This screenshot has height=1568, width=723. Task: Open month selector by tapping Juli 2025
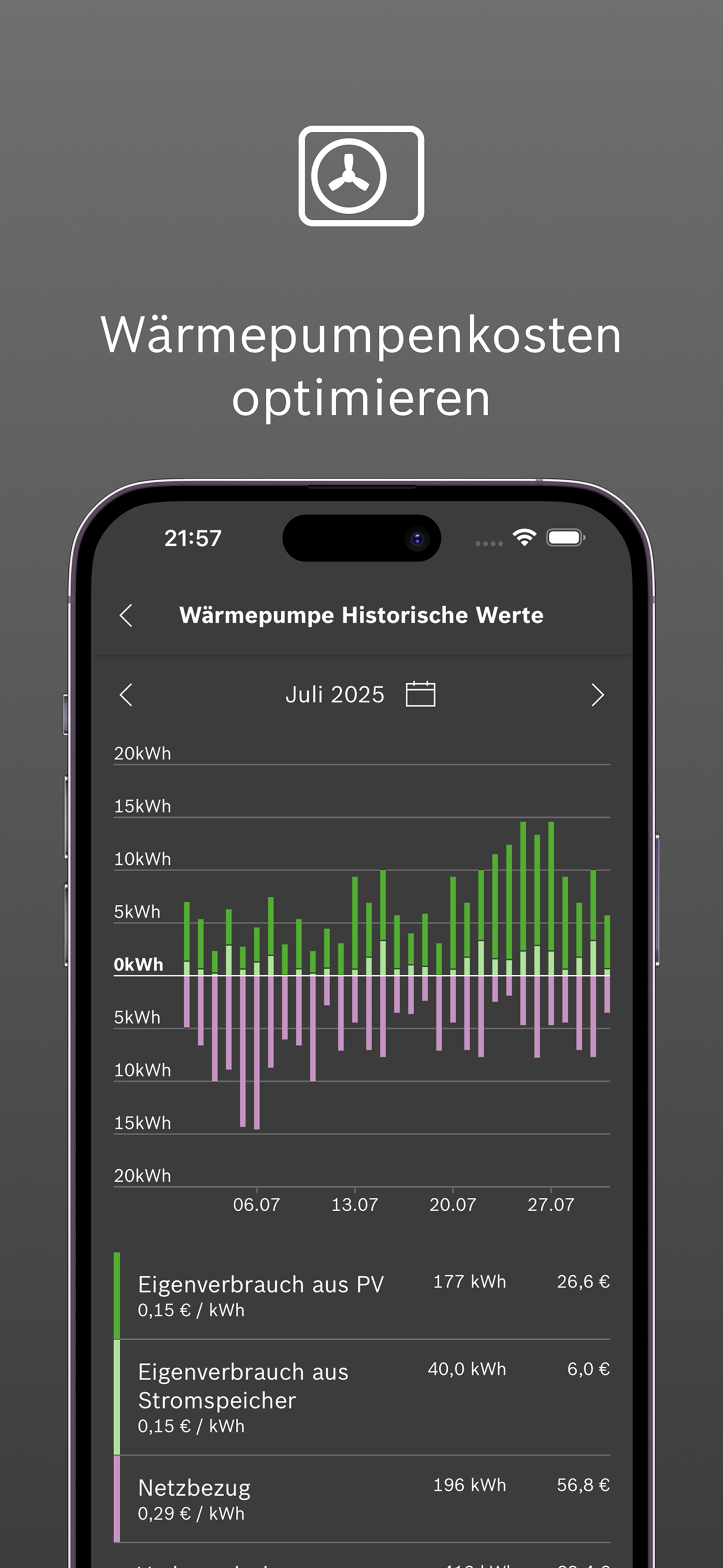click(335, 693)
